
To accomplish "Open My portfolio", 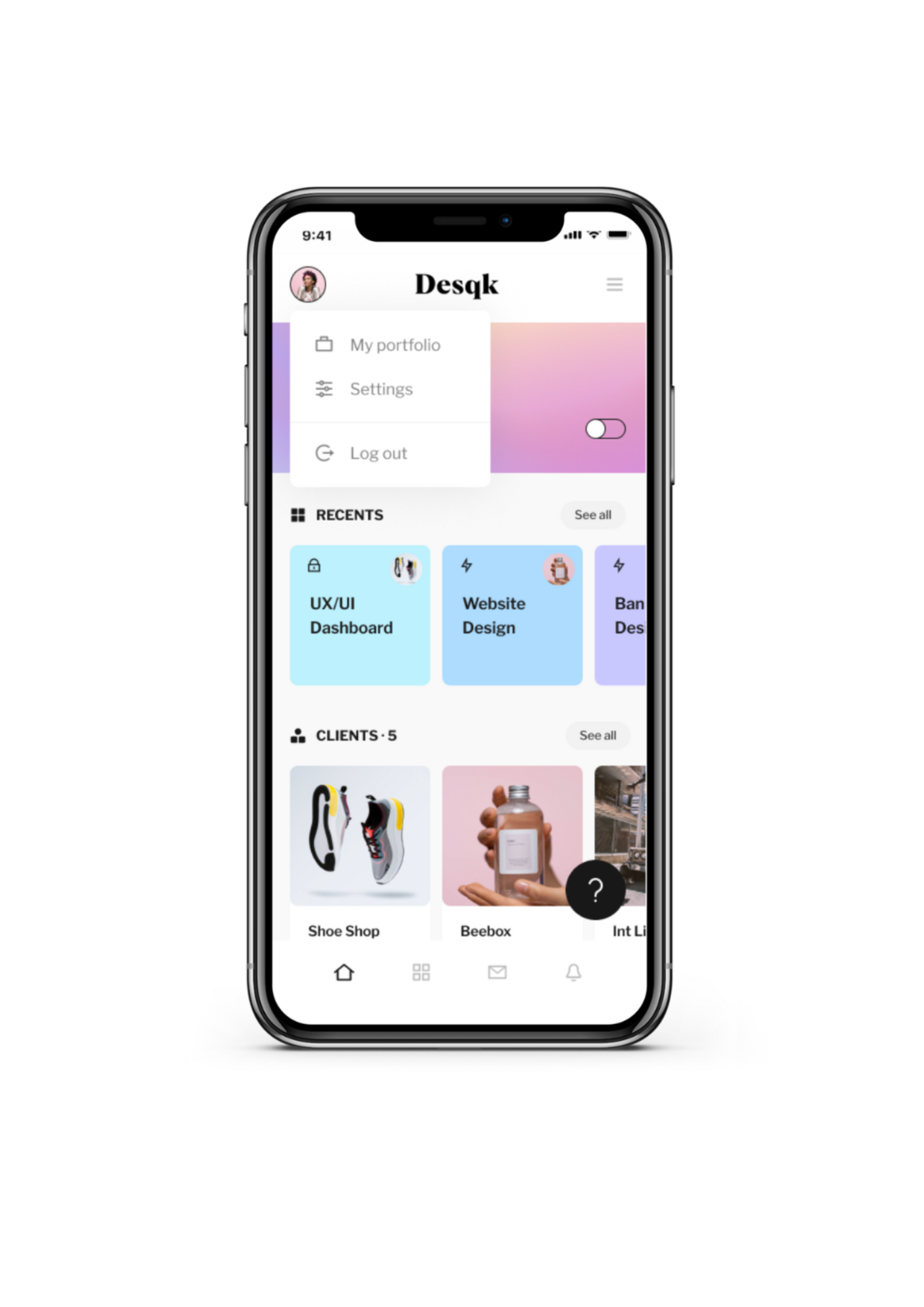I will coord(395,344).
